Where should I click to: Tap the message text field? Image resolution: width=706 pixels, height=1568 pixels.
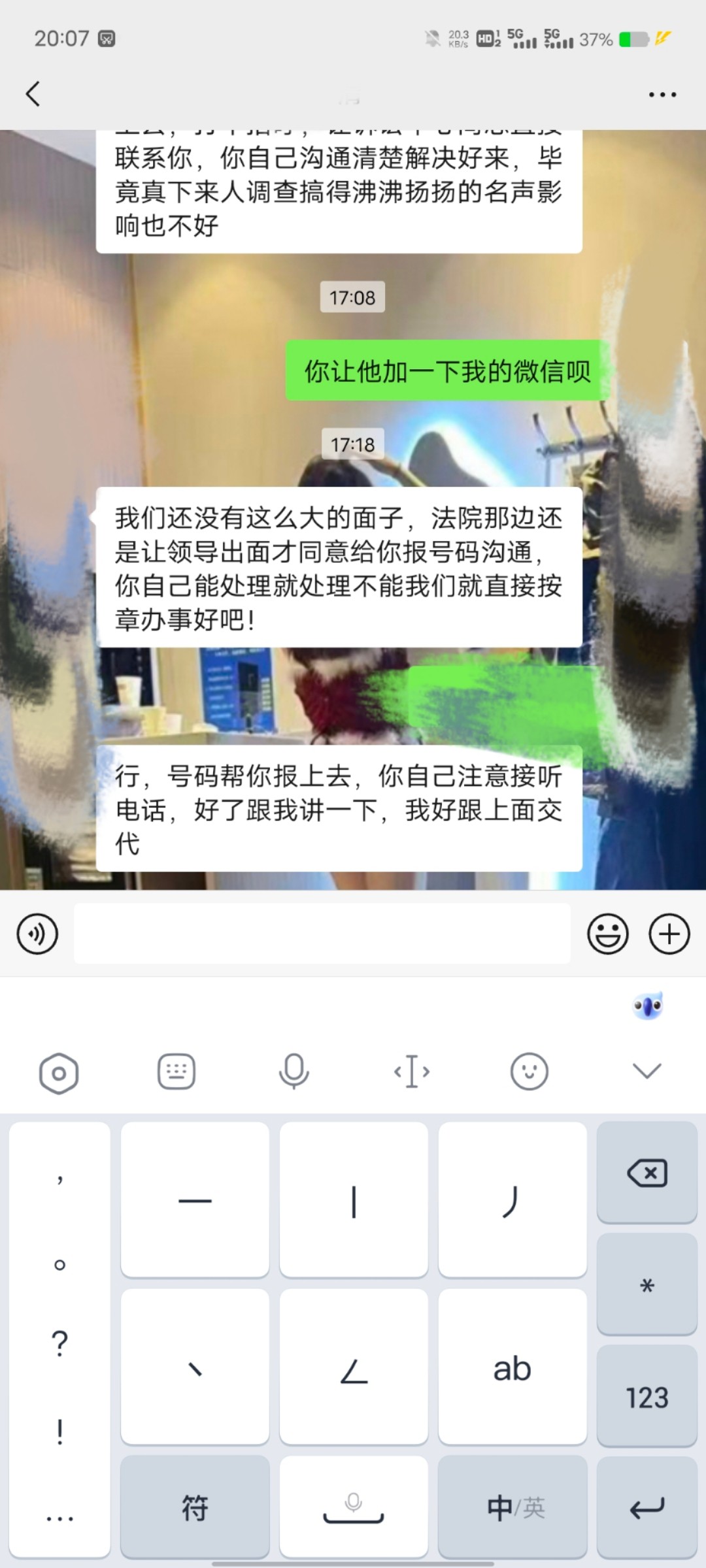tap(322, 934)
